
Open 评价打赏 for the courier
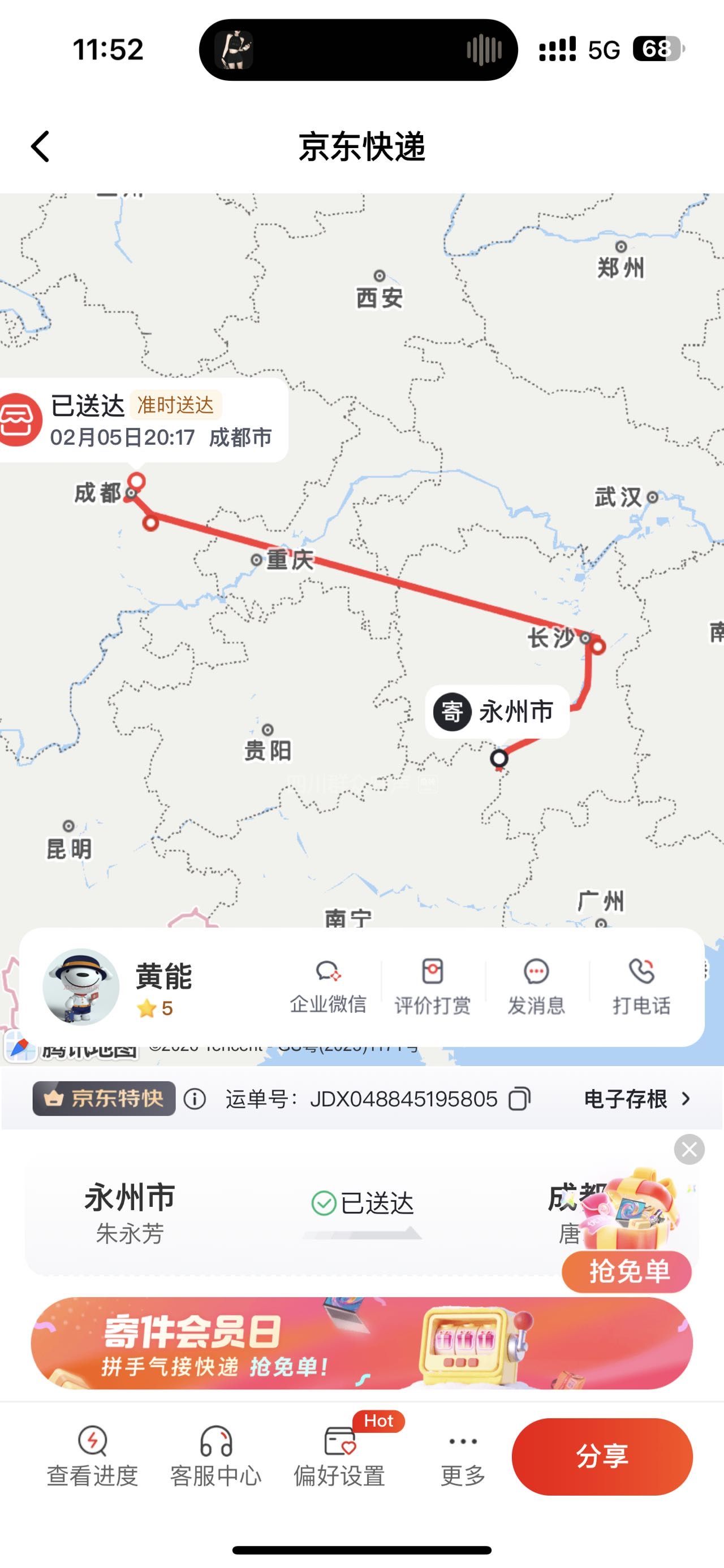(432, 986)
